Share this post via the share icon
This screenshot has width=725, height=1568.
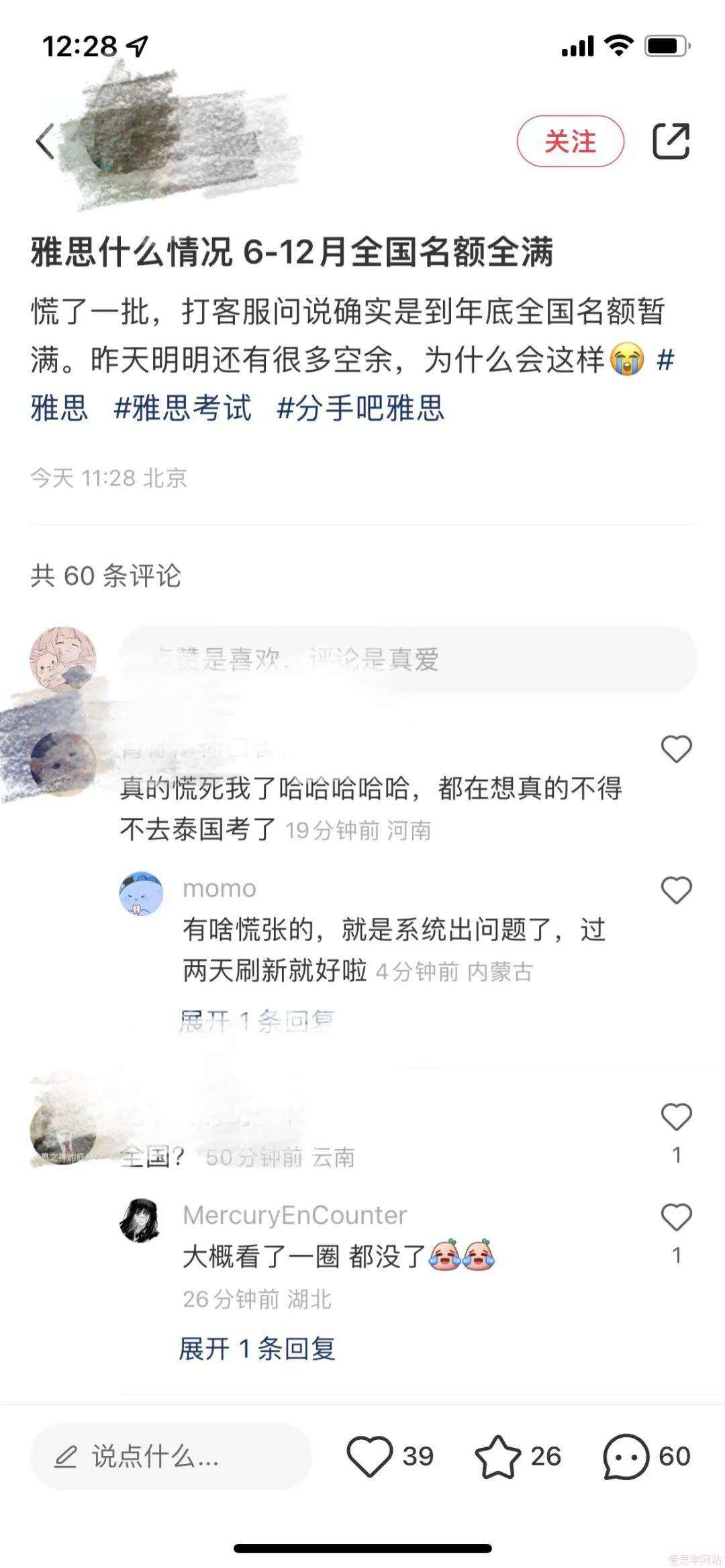coord(671,142)
